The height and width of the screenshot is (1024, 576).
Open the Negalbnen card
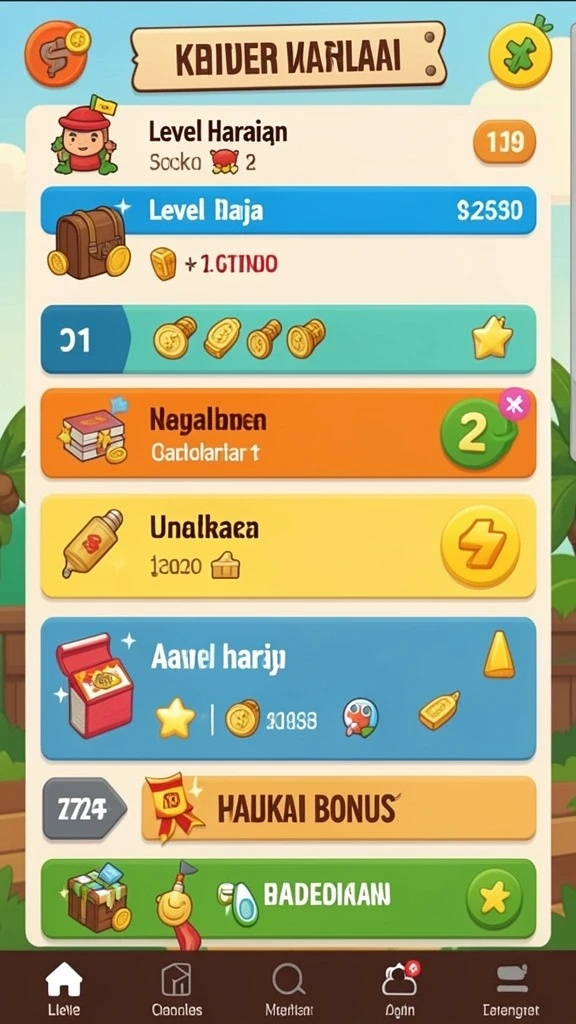(x=288, y=434)
